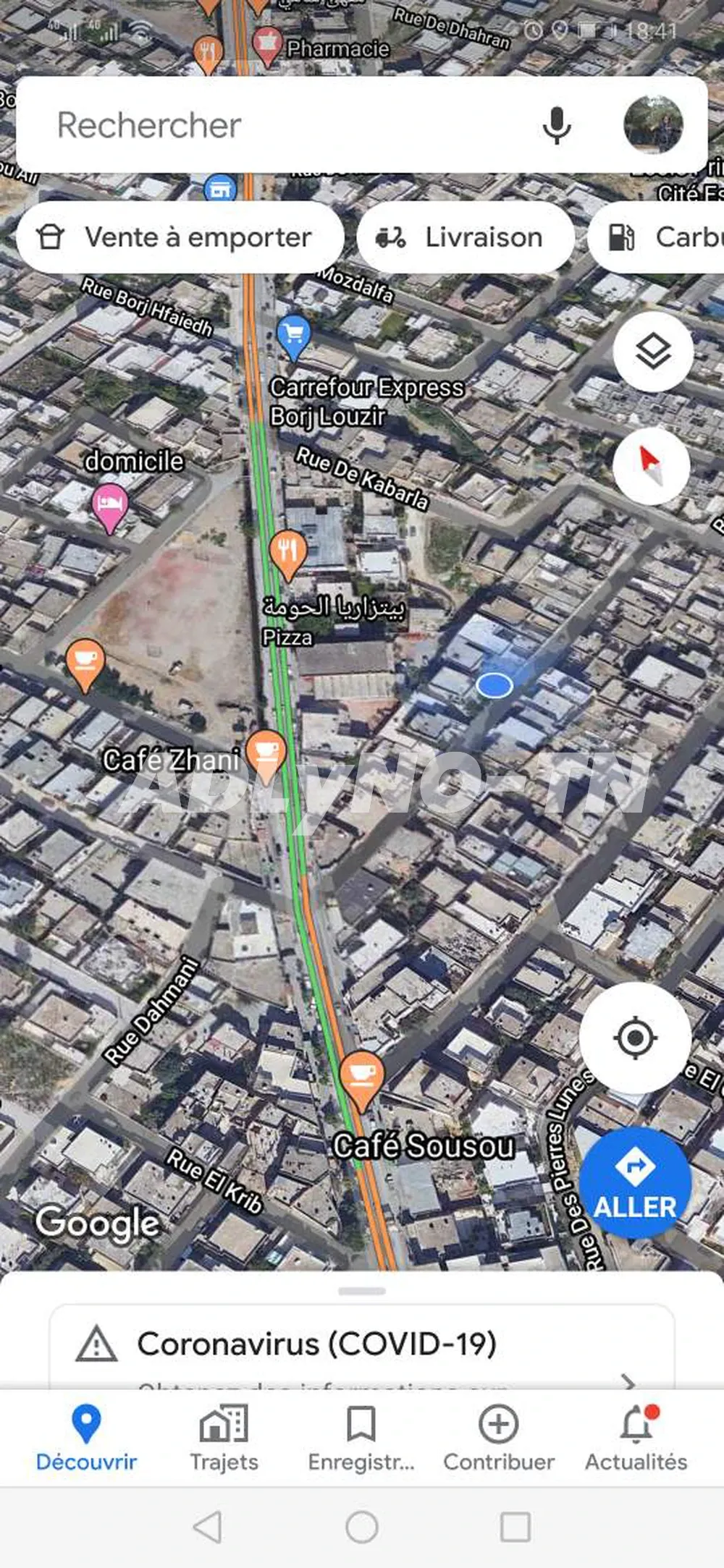Open the Coronavirus (COVID-19) info card
This screenshot has height=1568, width=724.
361,1344
